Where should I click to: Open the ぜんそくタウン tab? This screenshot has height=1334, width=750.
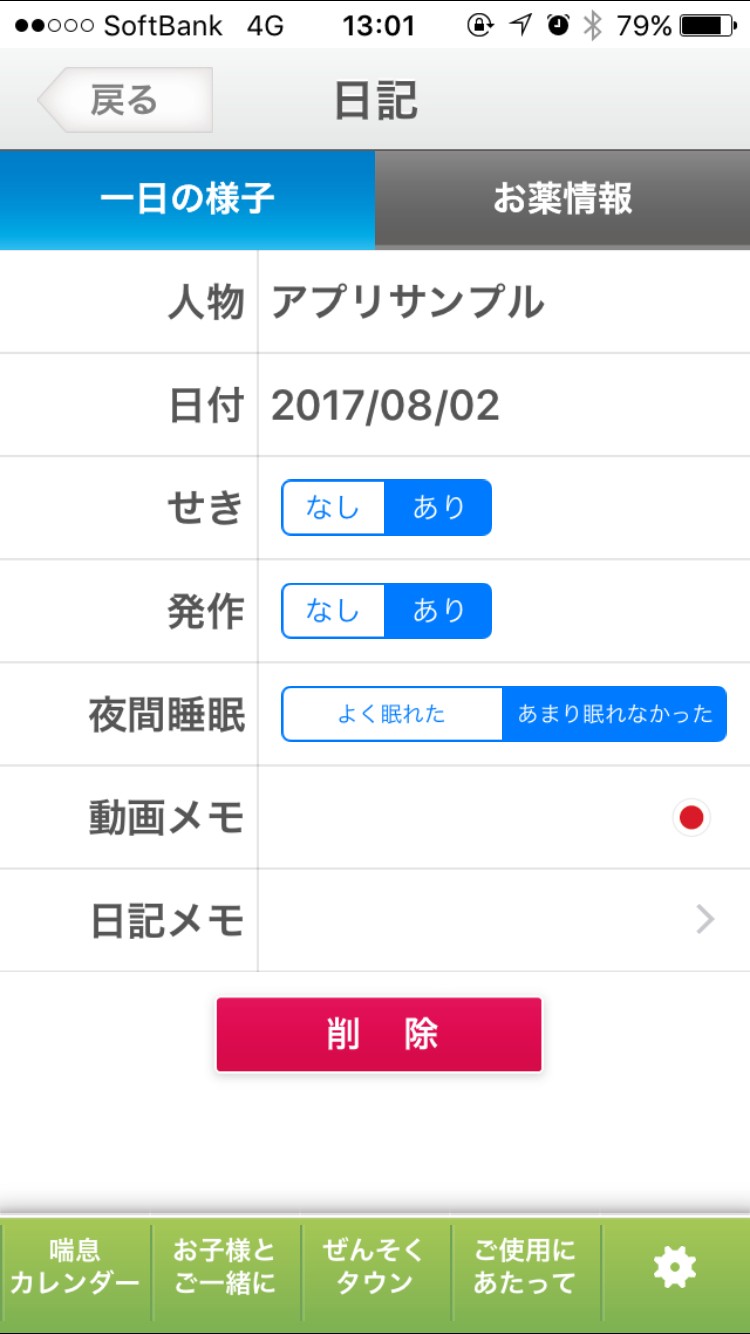click(375, 1267)
